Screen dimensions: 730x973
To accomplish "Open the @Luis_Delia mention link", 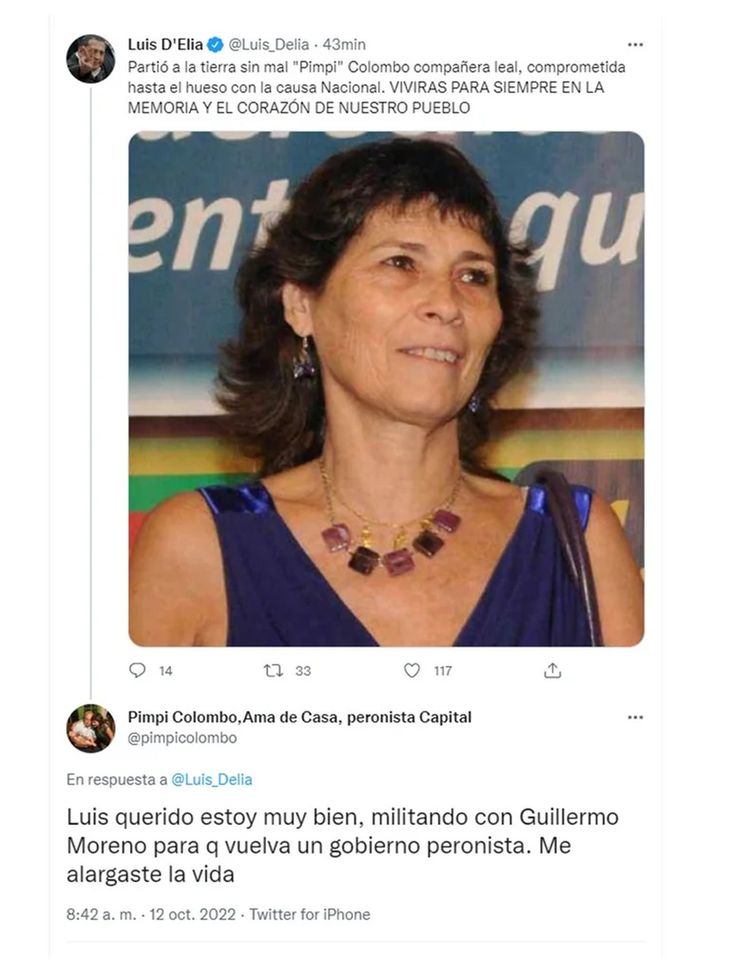I will [x=212, y=779].
